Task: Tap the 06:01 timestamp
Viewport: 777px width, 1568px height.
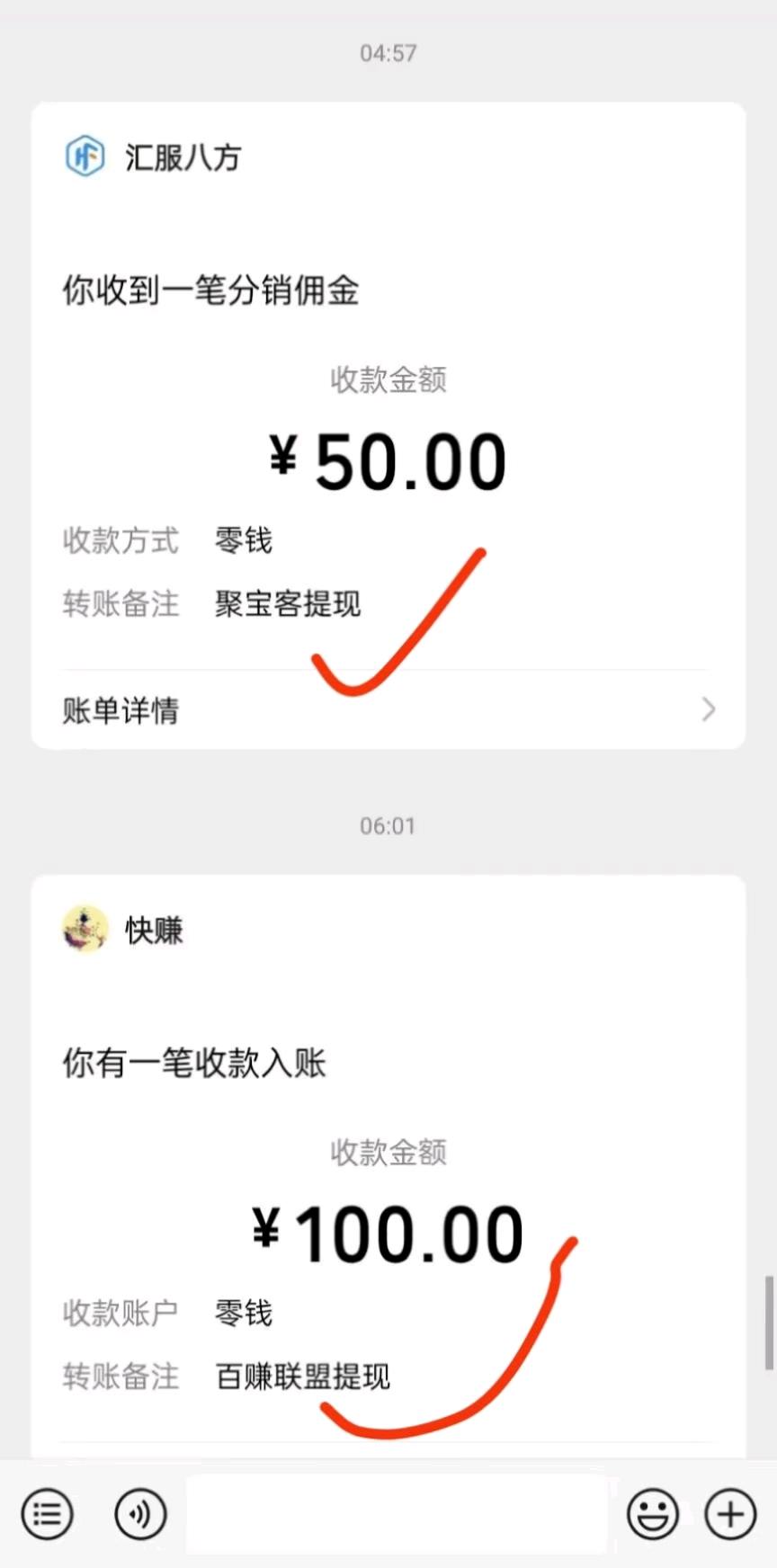Action: tap(388, 824)
